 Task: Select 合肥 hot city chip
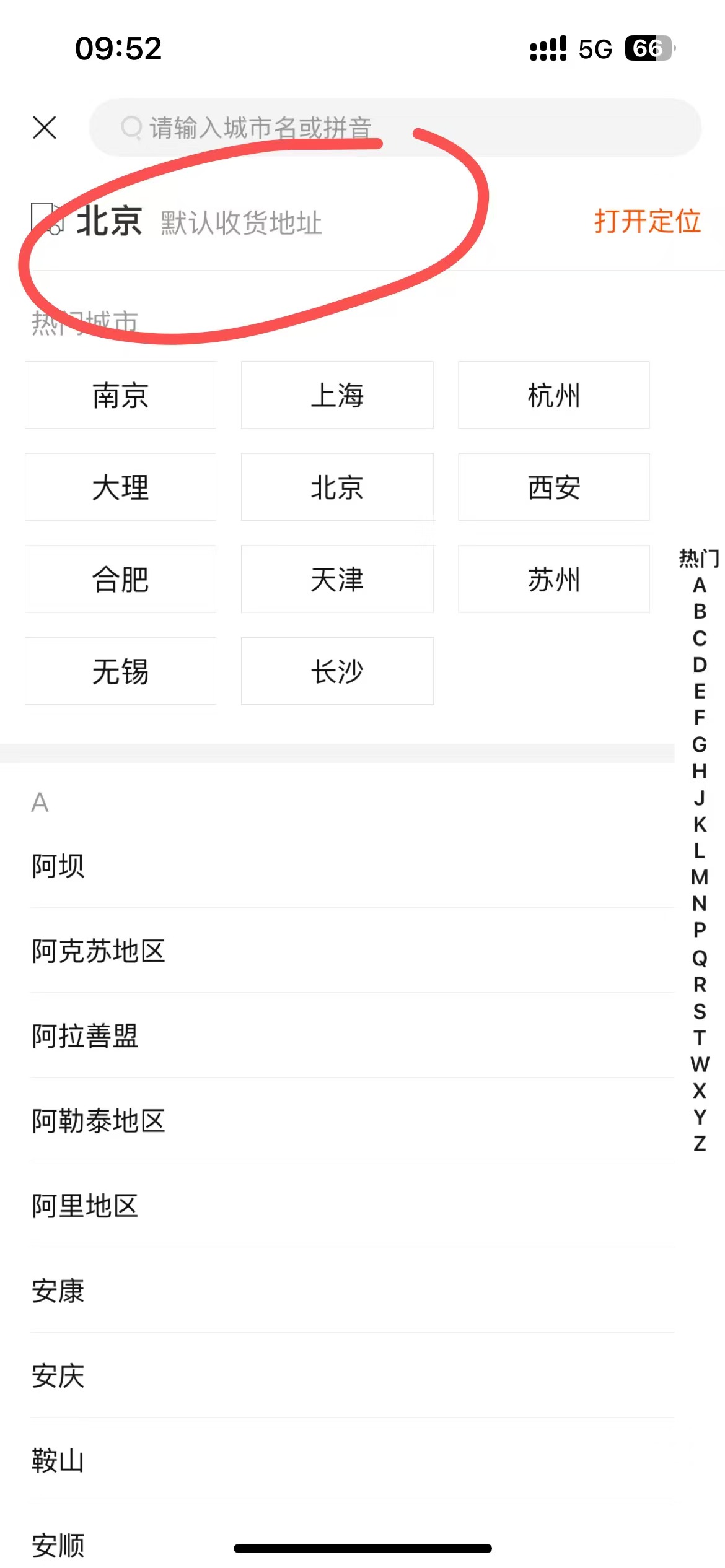(x=120, y=580)
